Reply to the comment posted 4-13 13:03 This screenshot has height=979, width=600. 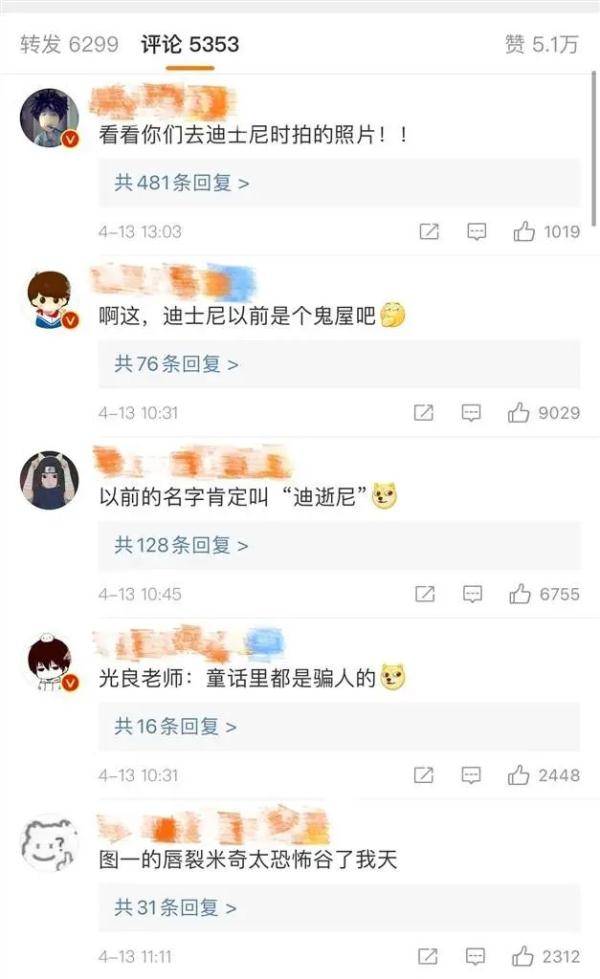(478, 232)
